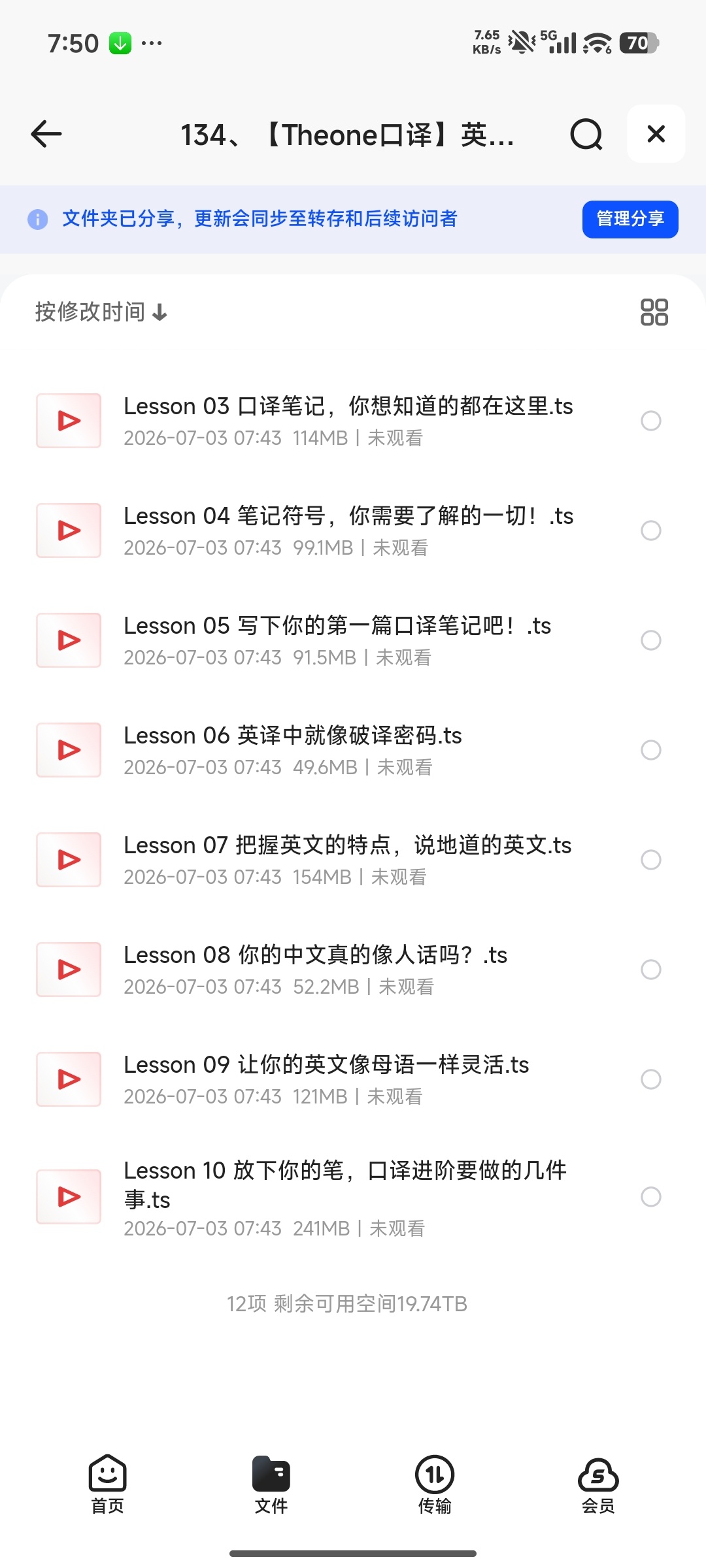Open search in this folder
The image size is (706, 1568).
tap(586, 134)
